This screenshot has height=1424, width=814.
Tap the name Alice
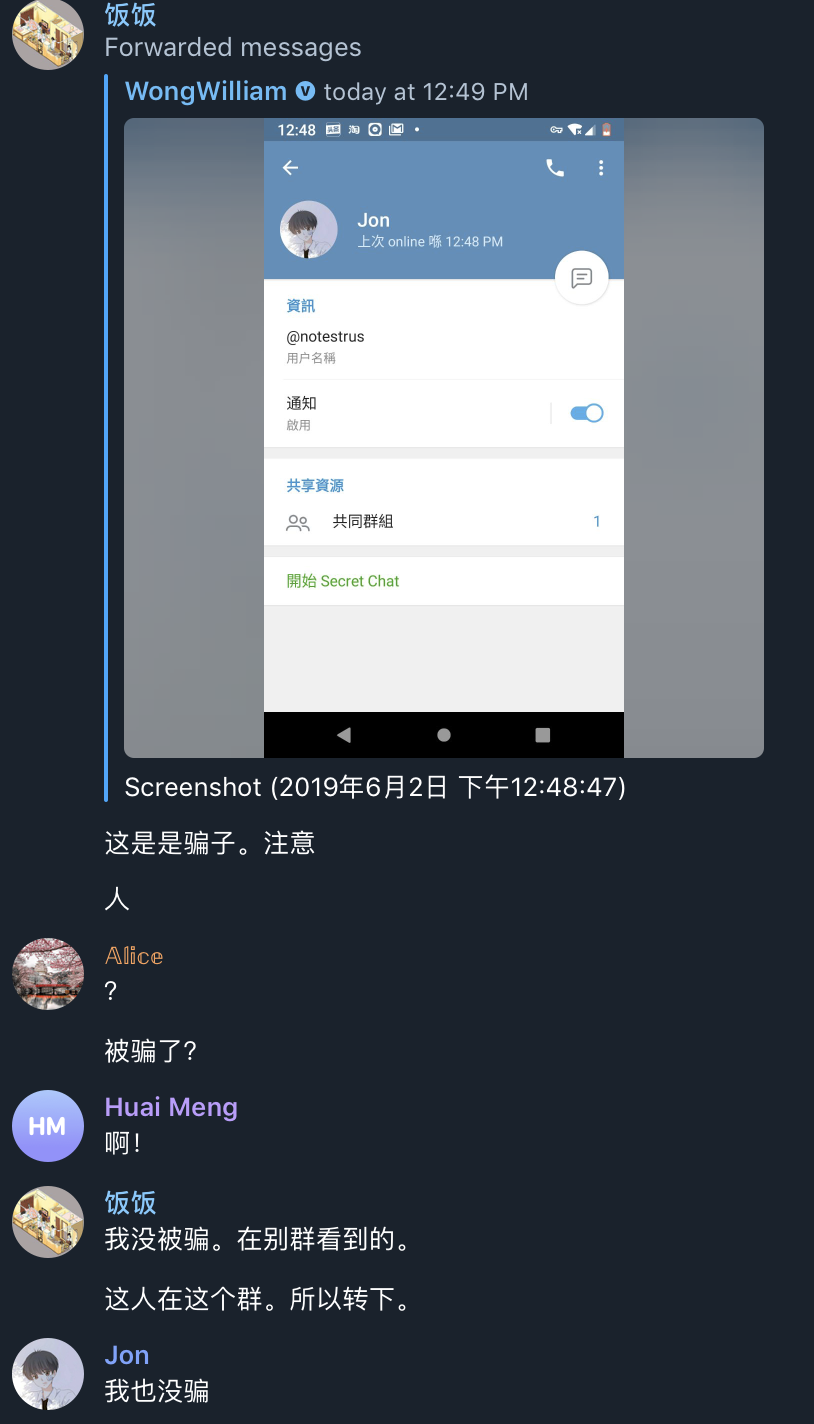[134, 956]
